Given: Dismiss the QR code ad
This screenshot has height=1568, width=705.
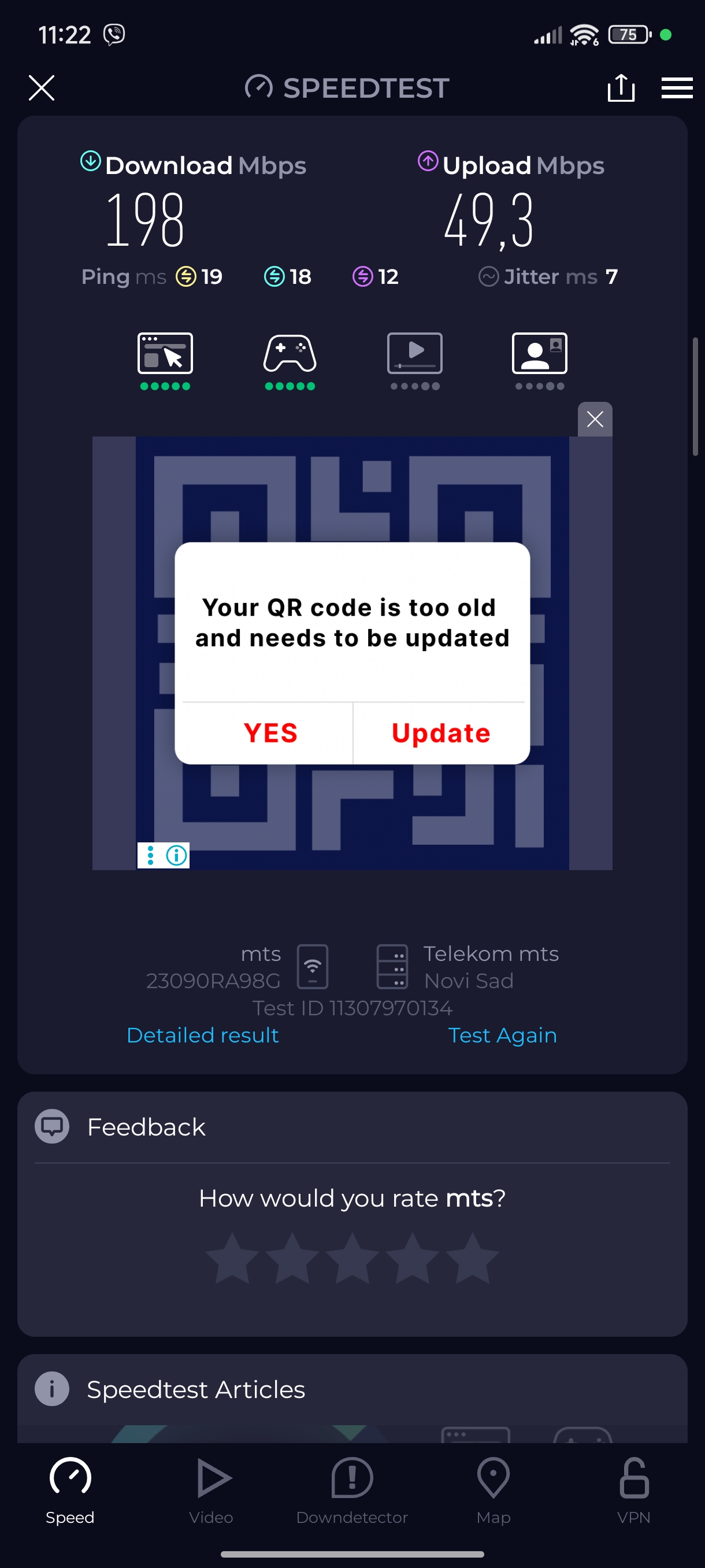Looking at the screenshot, I should pyautogui.click(x=594, y=419).
